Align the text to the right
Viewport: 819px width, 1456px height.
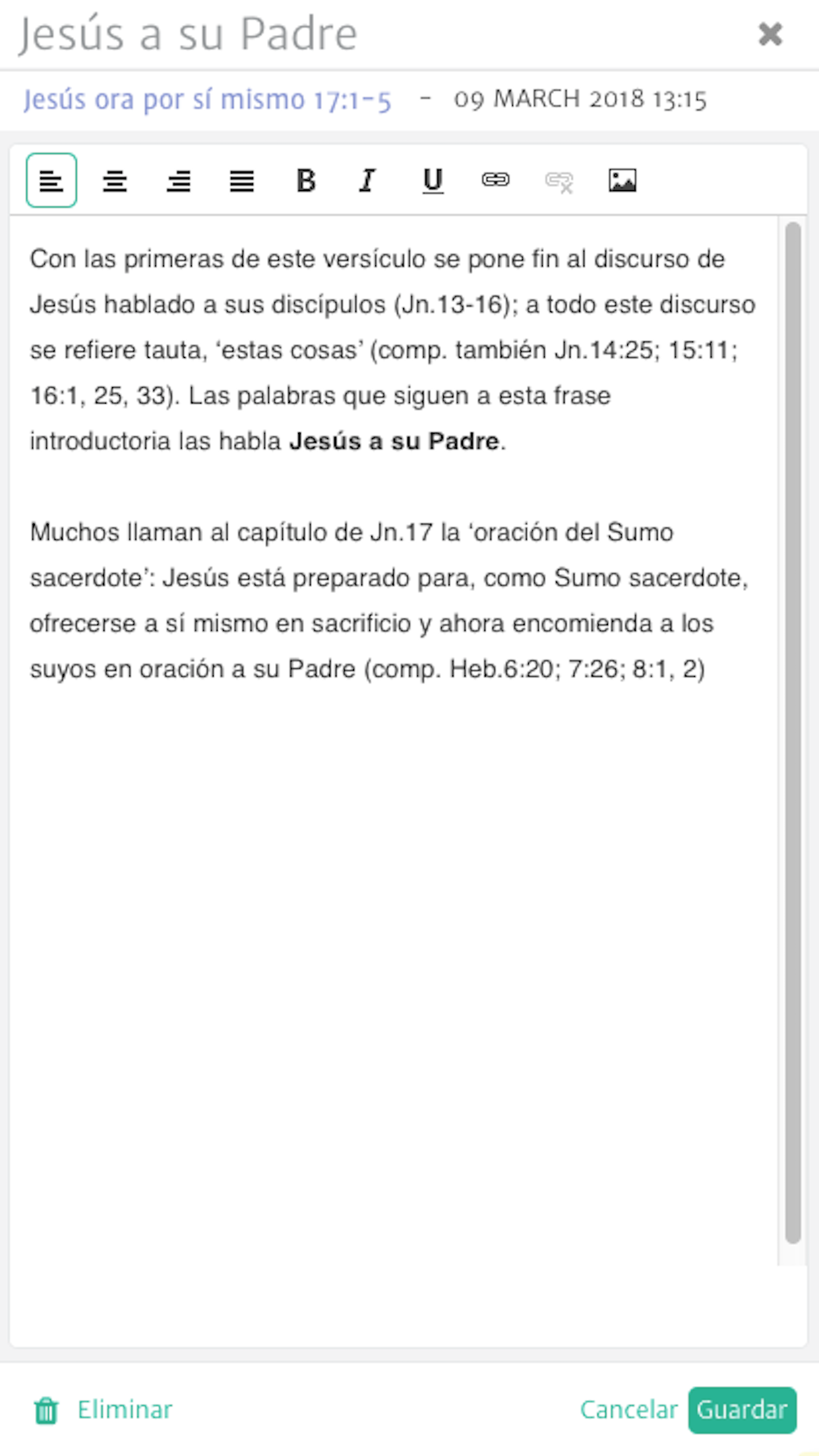[179, 180]
